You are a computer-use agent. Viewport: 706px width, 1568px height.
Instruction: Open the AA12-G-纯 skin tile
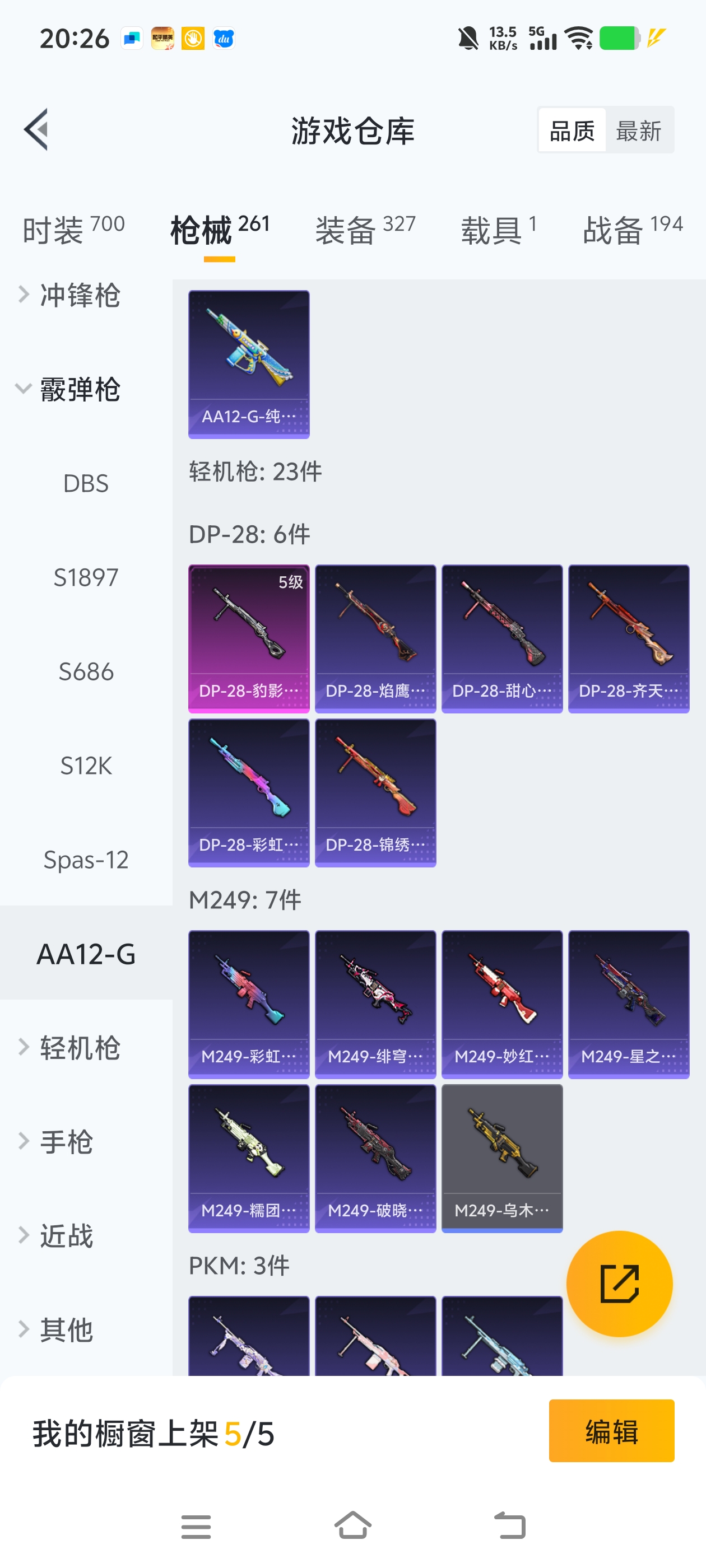pyautogui.click(x=249, y=364)
